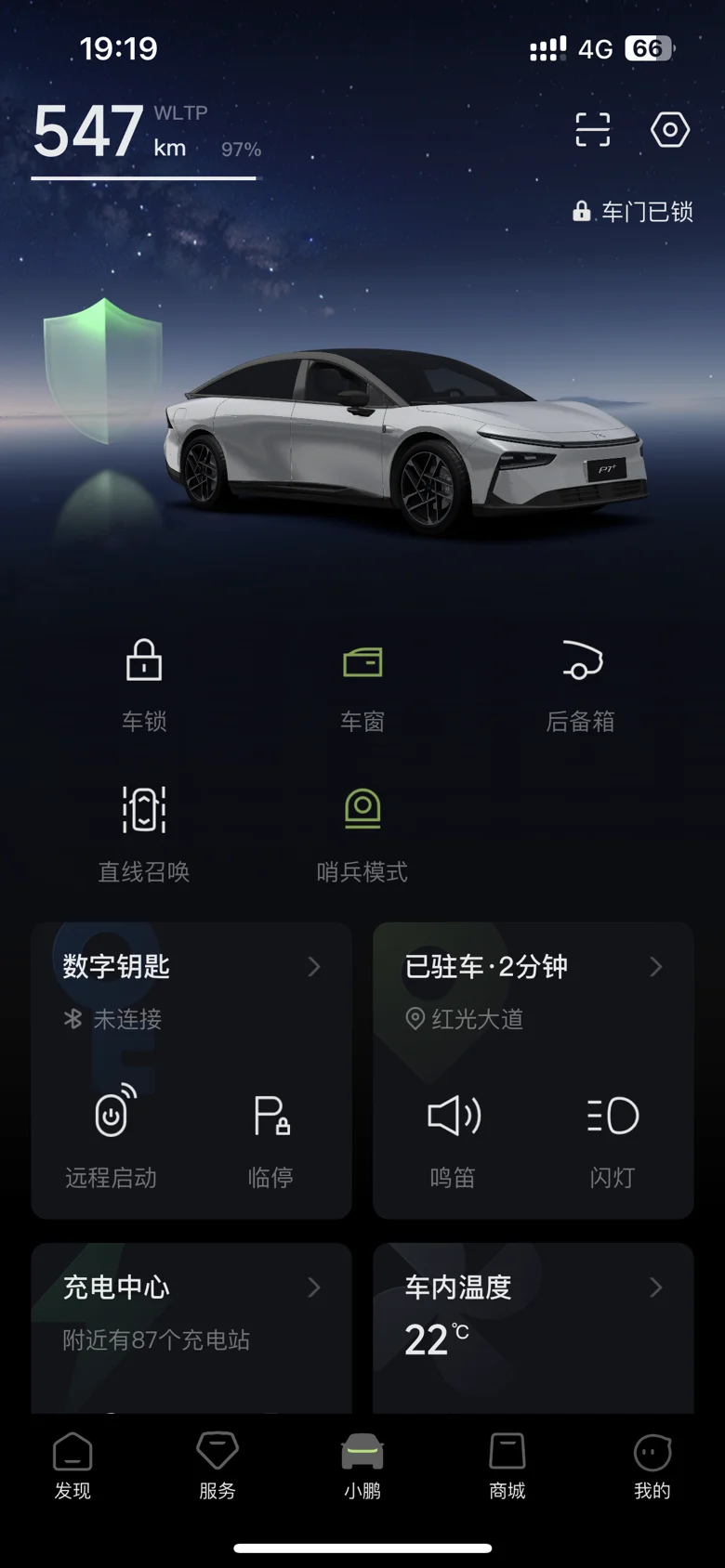Screen dimensions: 725x1568
Task: Tap 远程启动 remote start
Action: pos(111,1137)
